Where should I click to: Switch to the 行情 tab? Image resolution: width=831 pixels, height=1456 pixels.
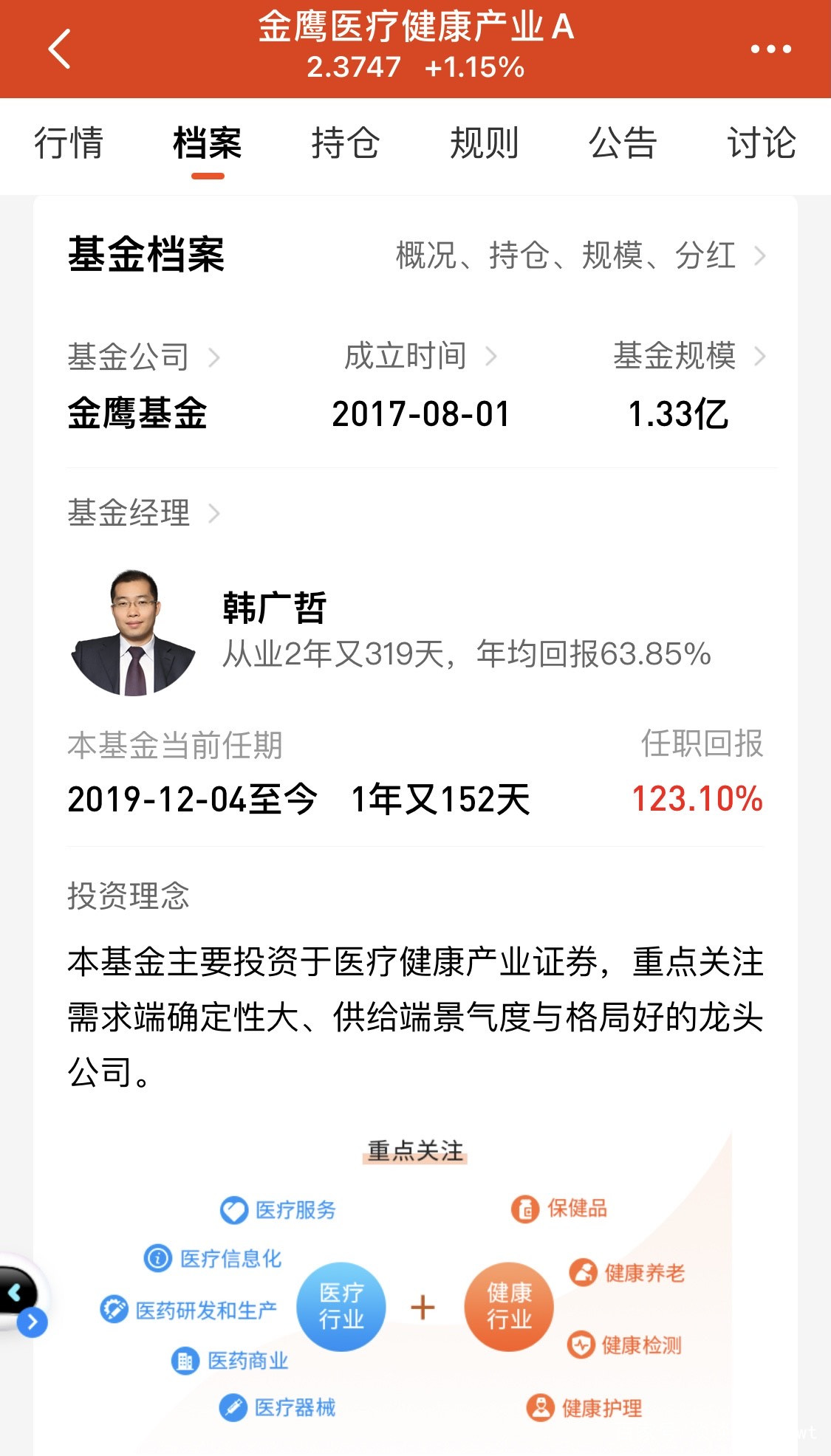tap(68, 143)
